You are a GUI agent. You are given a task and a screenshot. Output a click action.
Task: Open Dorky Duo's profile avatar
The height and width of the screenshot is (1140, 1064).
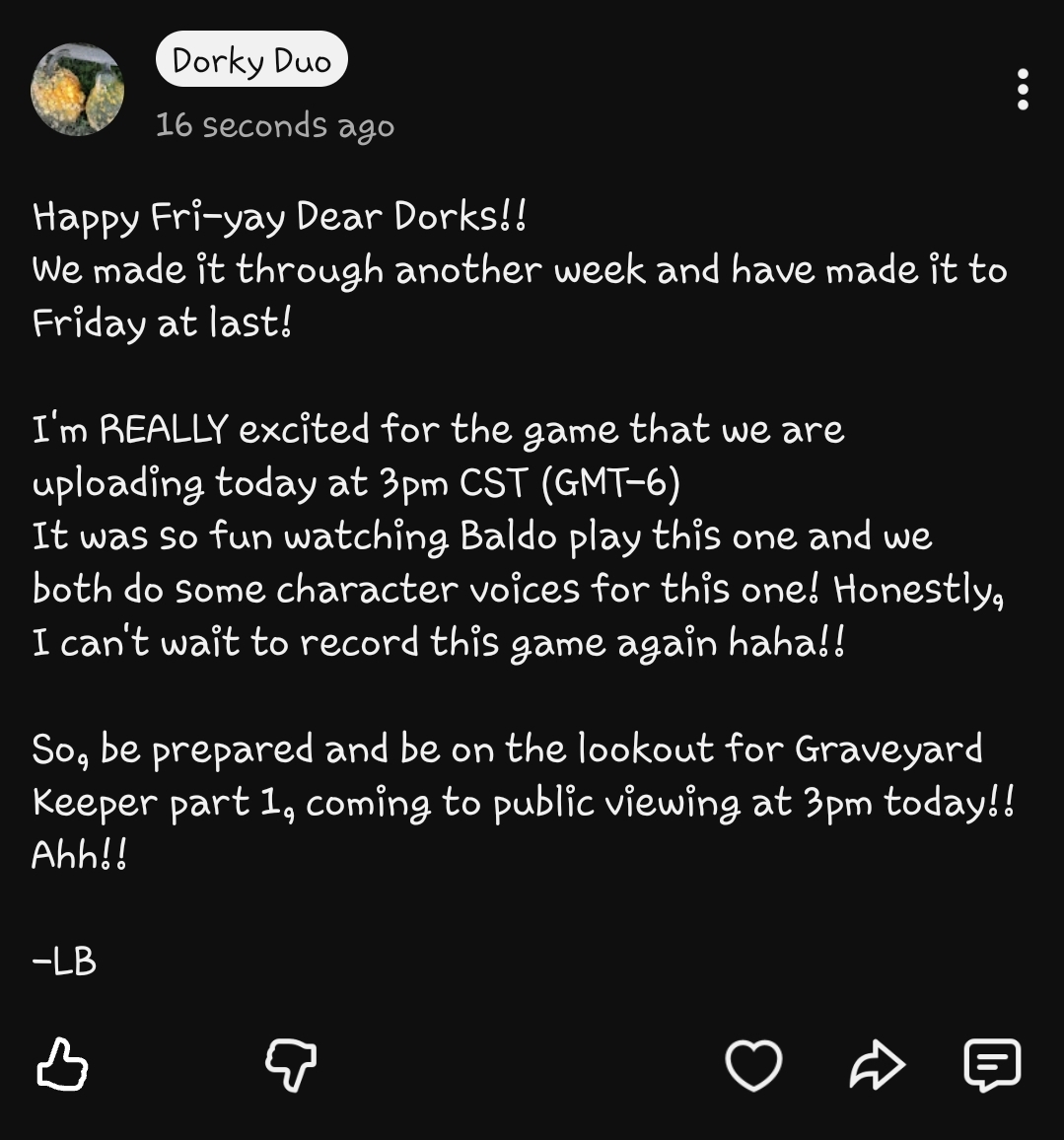77,90
